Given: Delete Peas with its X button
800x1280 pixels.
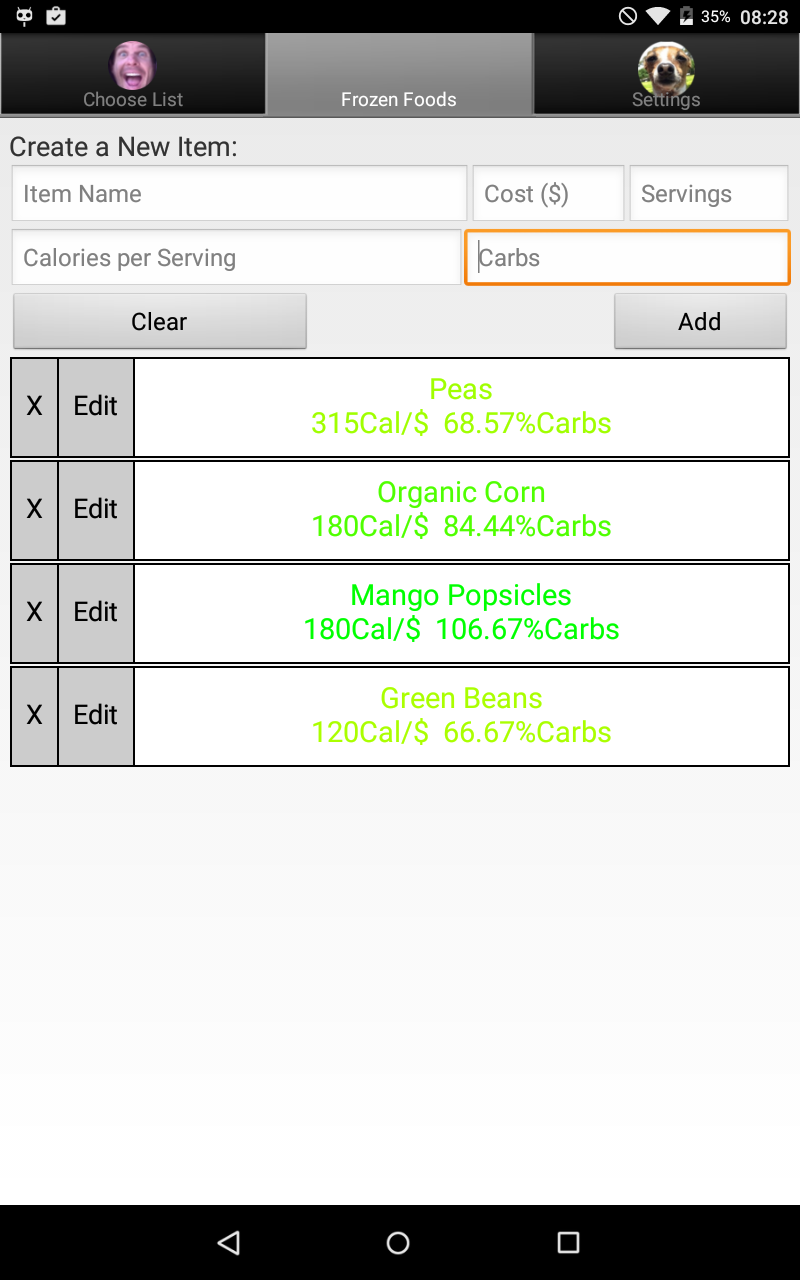Looking at the screenshot, I should tap(34, 407).
